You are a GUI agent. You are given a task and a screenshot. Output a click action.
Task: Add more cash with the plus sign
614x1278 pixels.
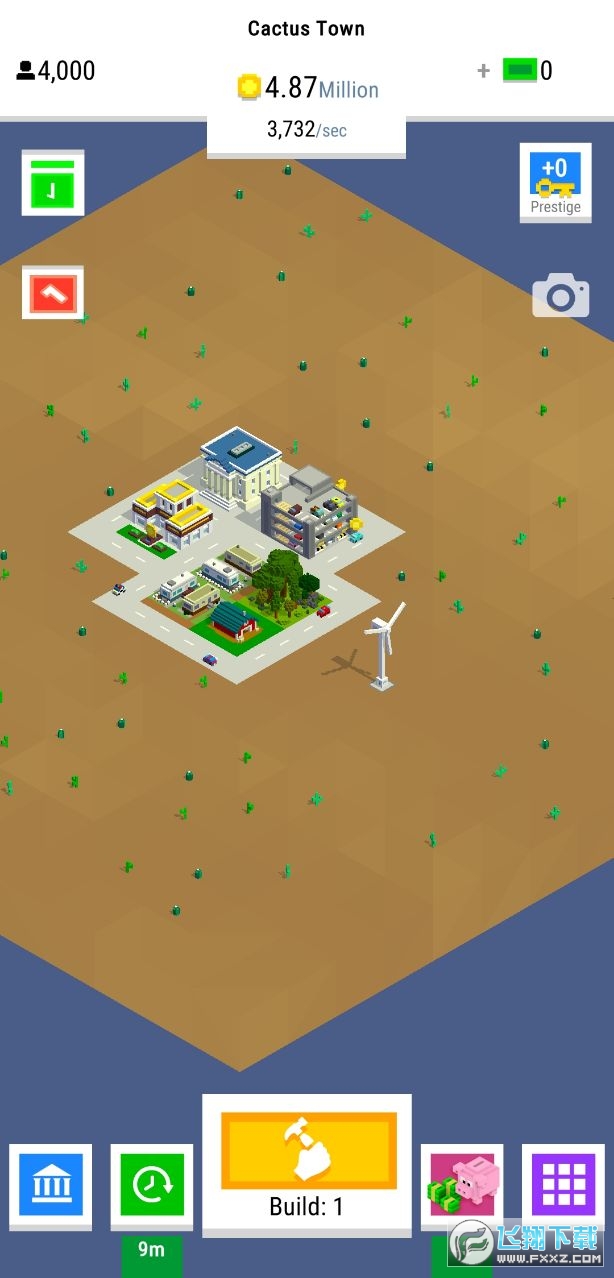(483, 71)
